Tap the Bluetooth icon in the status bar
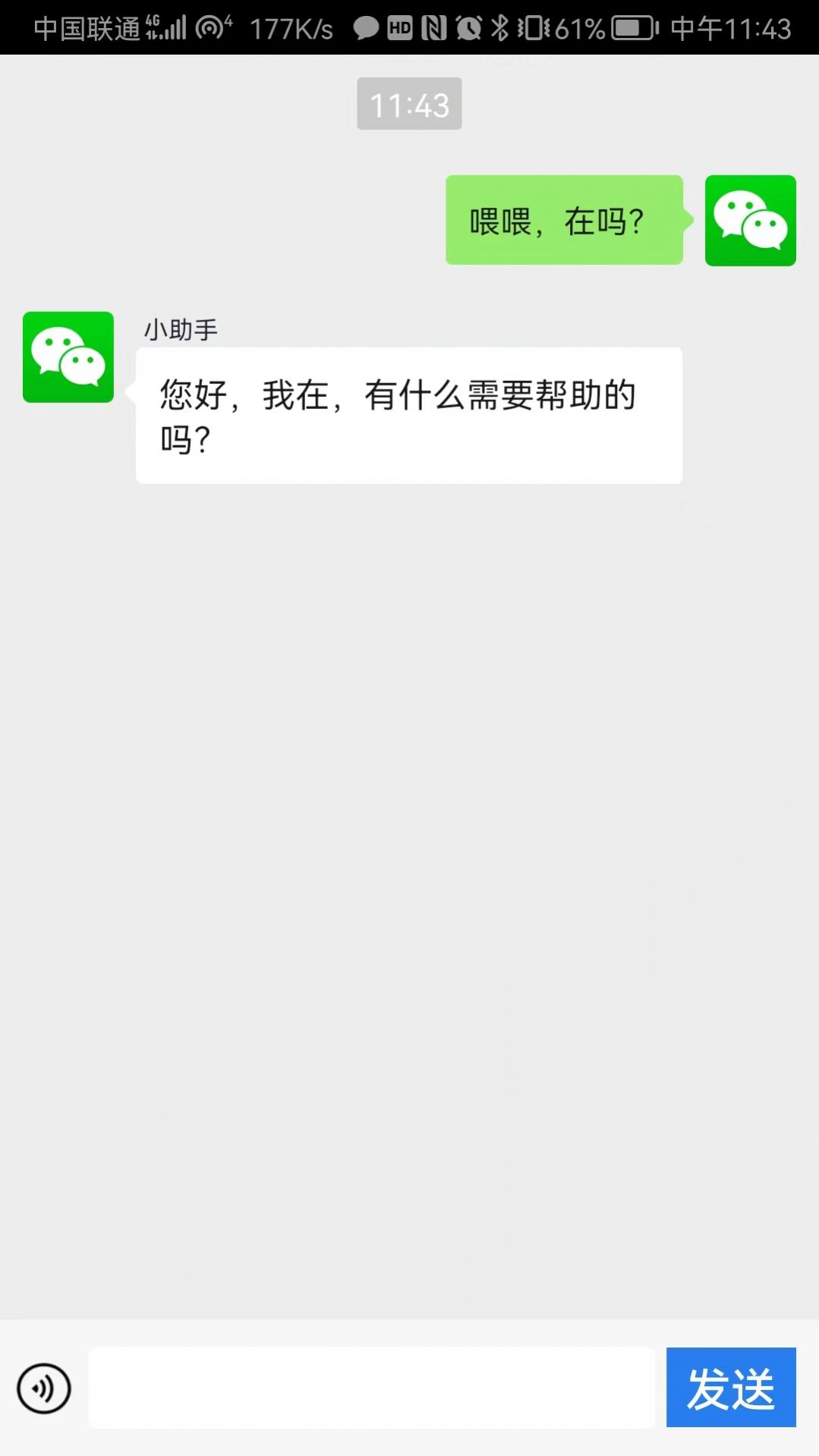This screenshot has width=819, height=1456. pyautogui.click(x=500, y=30)
